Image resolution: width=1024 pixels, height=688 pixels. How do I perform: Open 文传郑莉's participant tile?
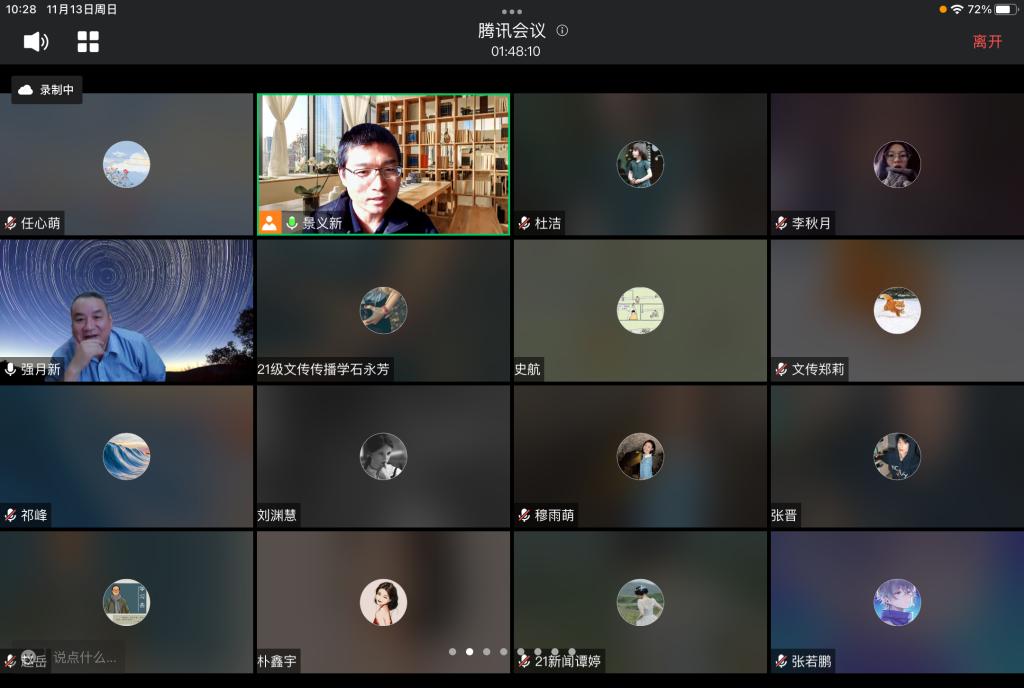coord(897,310)
